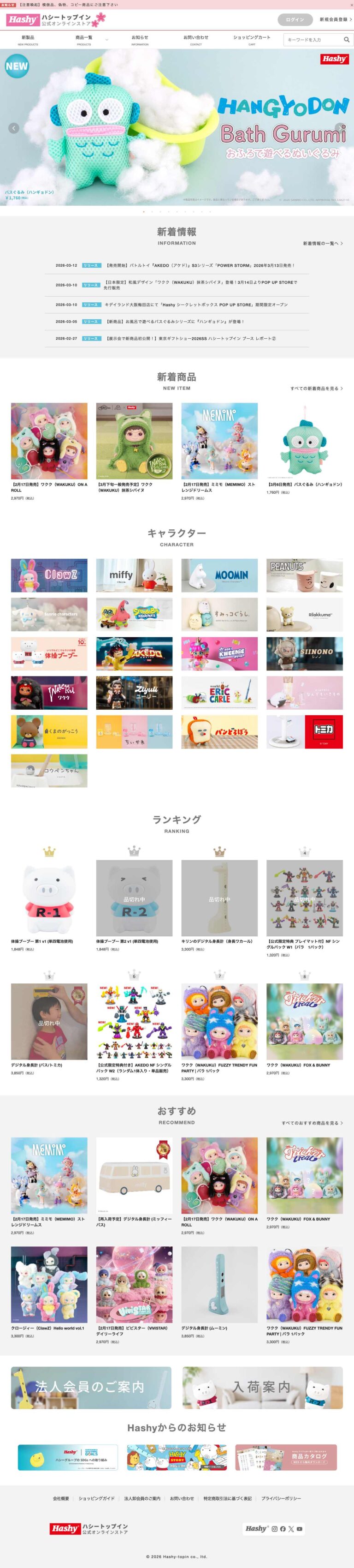Open 新着情報の一覧へ link

(x=322, y=244)
